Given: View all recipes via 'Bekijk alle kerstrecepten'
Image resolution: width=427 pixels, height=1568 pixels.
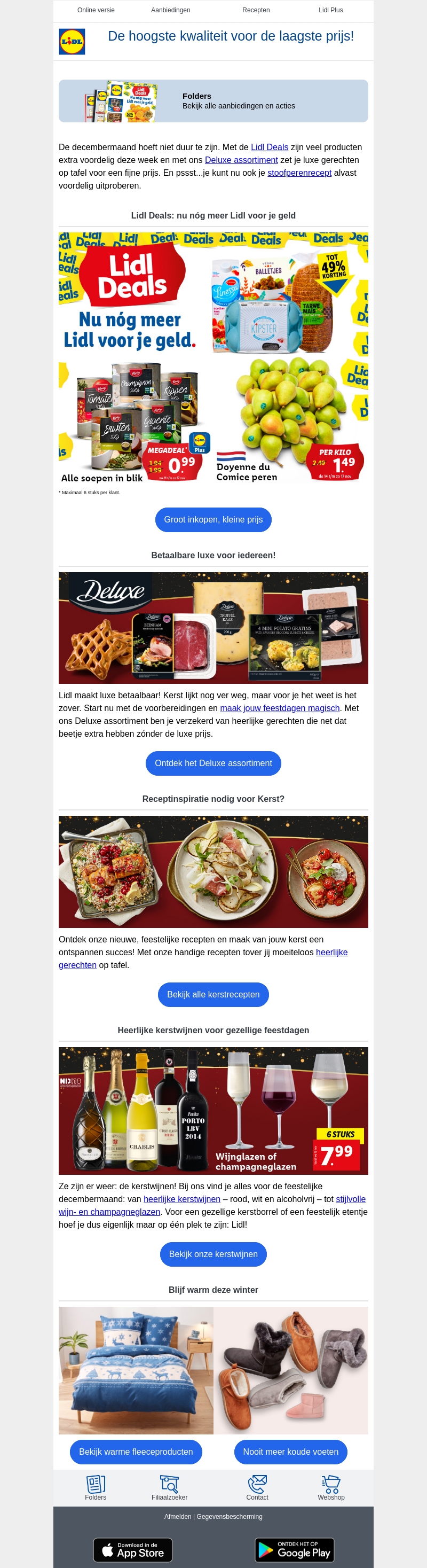Looking at the screenshot, I should tap(213, 995).
